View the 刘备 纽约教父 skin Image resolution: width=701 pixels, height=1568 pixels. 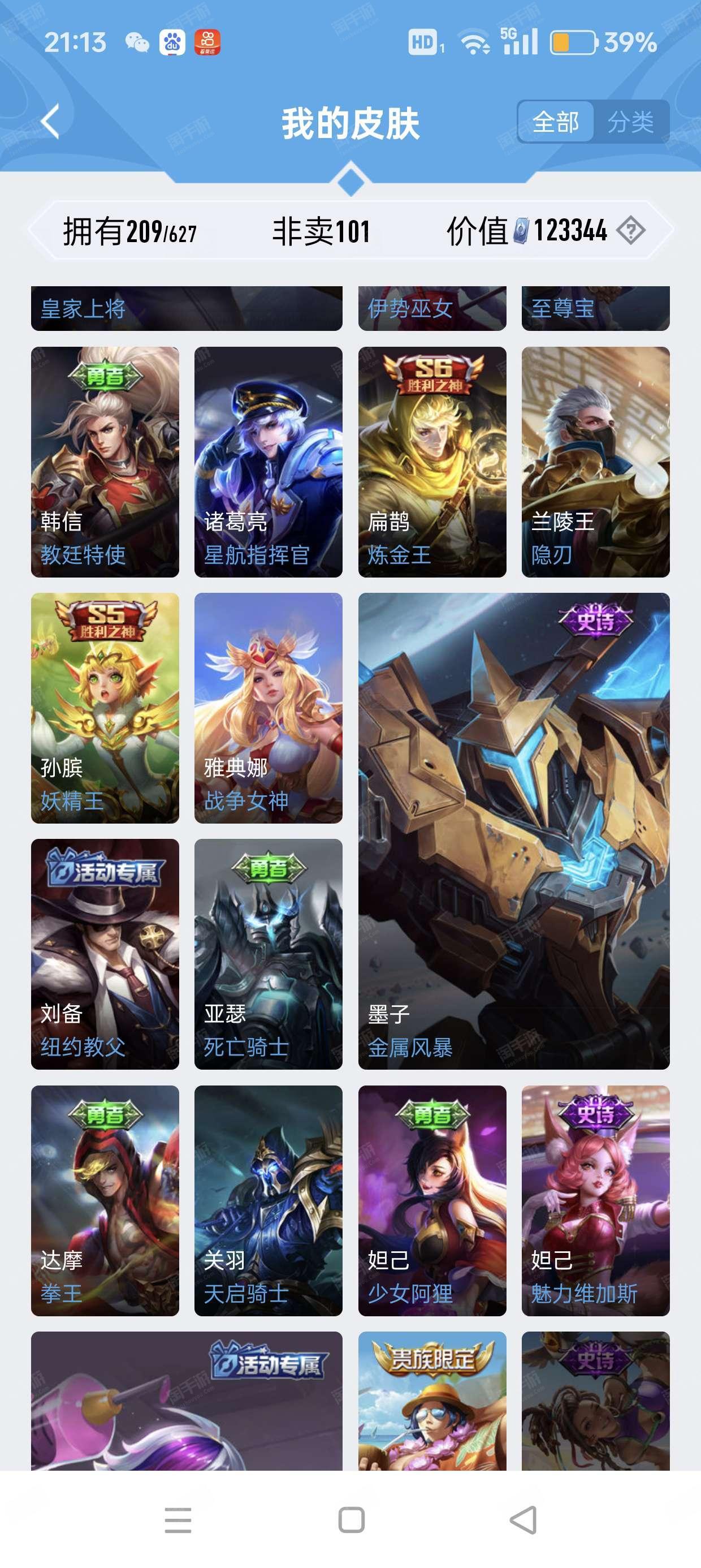click(105, 954)
